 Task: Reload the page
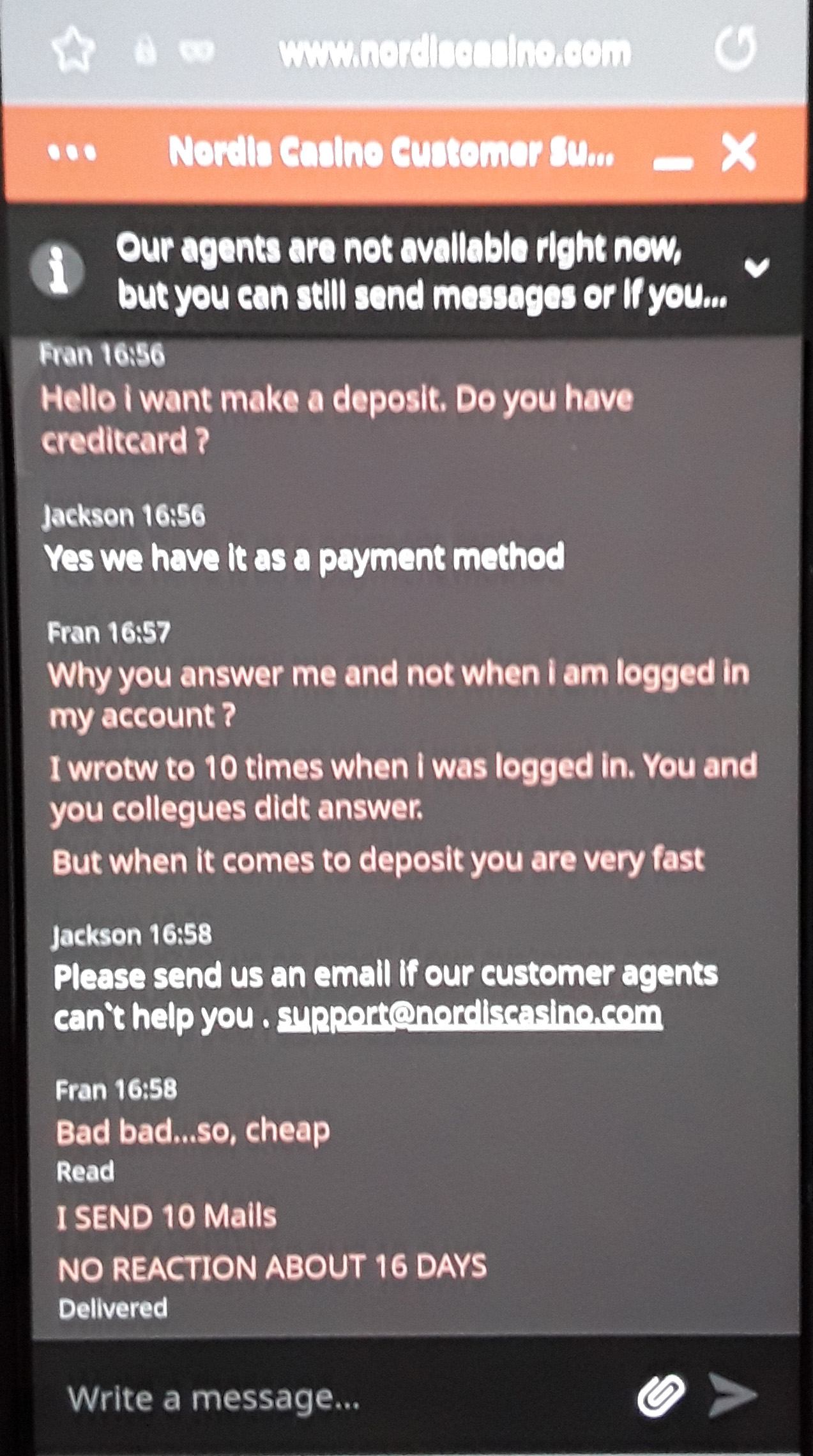coord(736,49)
